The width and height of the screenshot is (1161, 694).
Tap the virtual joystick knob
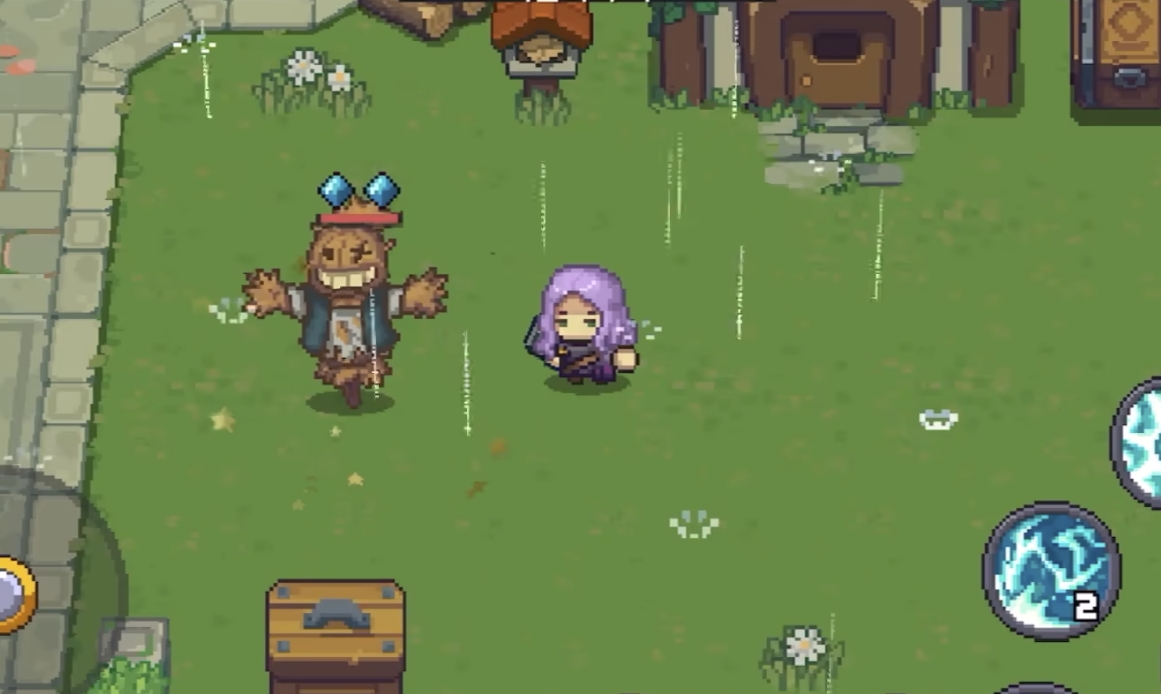[x=13, y=595]
